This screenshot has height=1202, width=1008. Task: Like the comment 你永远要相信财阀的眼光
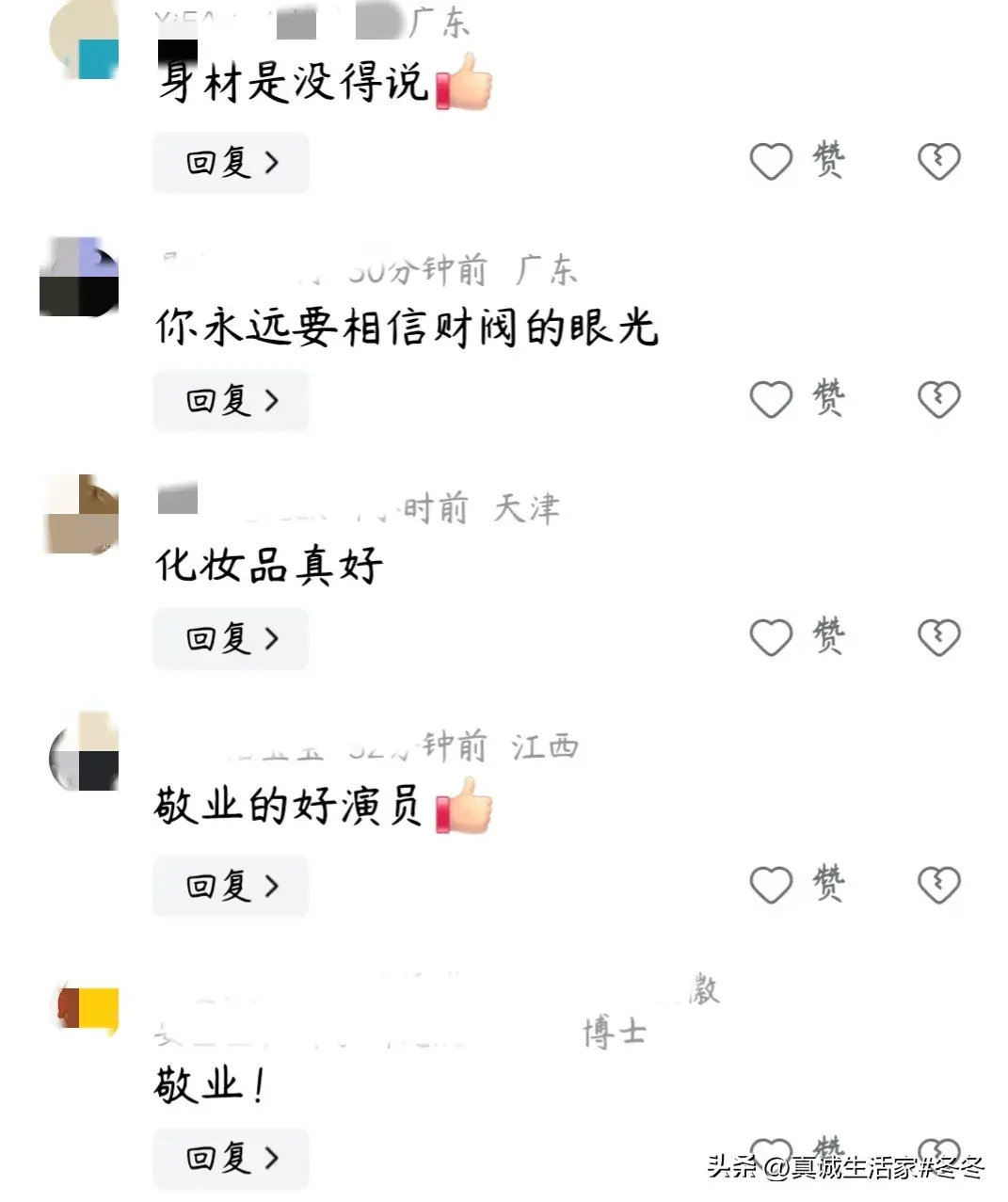pyautogui.click(x=771, y=400)
